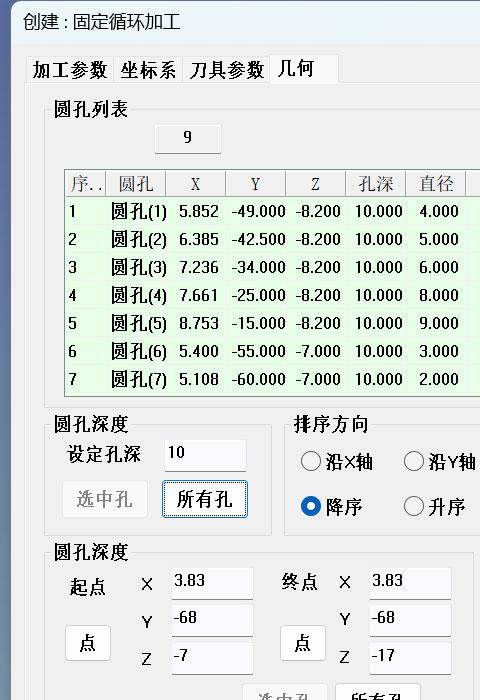Click the 点 button under 起点
The image size is (480, 700).
coord(88,643)
